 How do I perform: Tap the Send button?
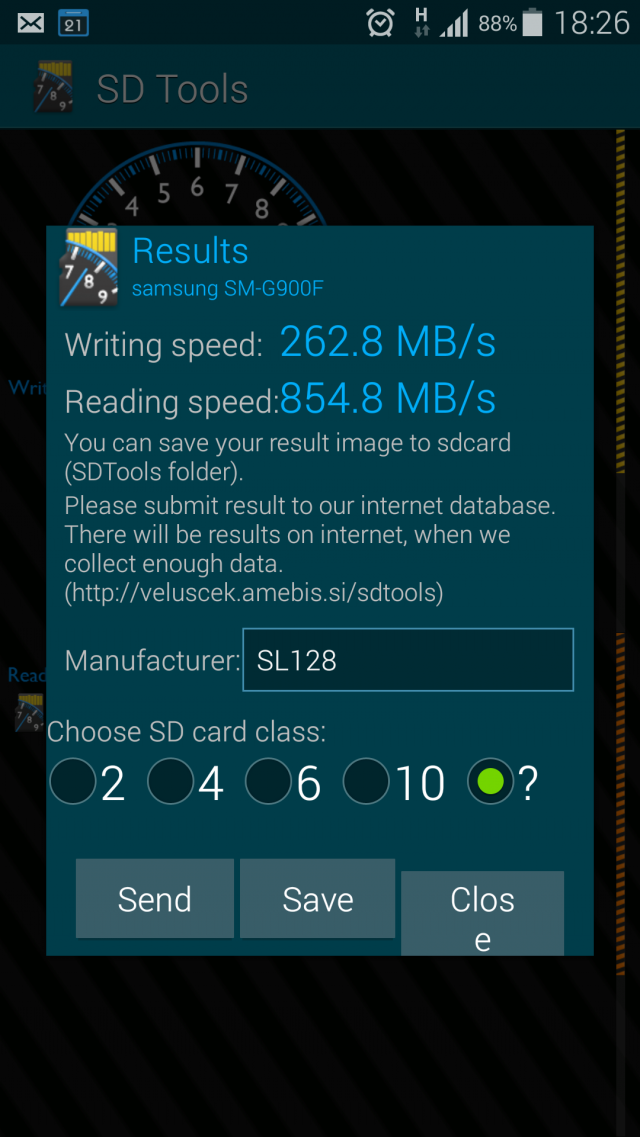(x=155, y=898)
